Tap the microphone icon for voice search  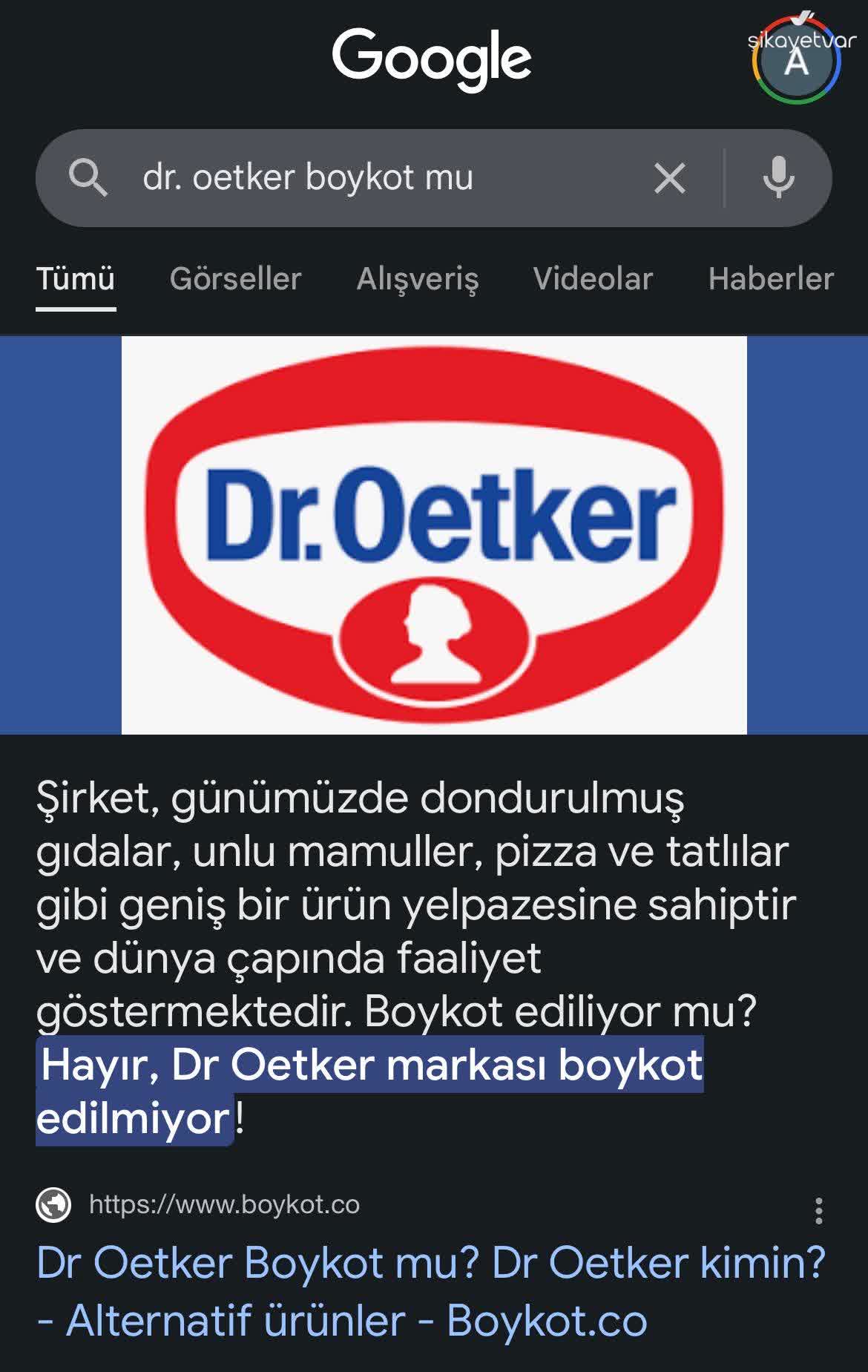[778, 177]
